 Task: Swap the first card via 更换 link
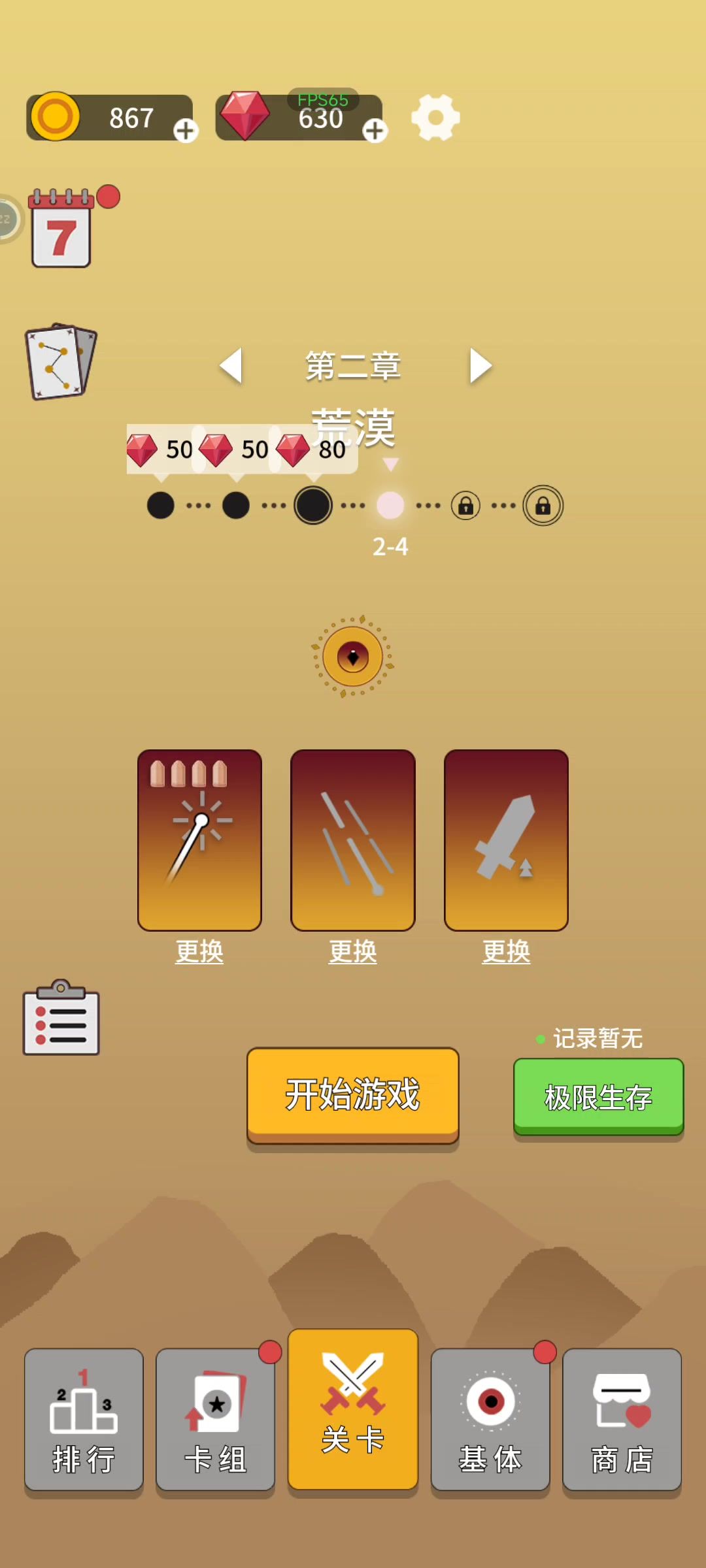coord(199,951)
